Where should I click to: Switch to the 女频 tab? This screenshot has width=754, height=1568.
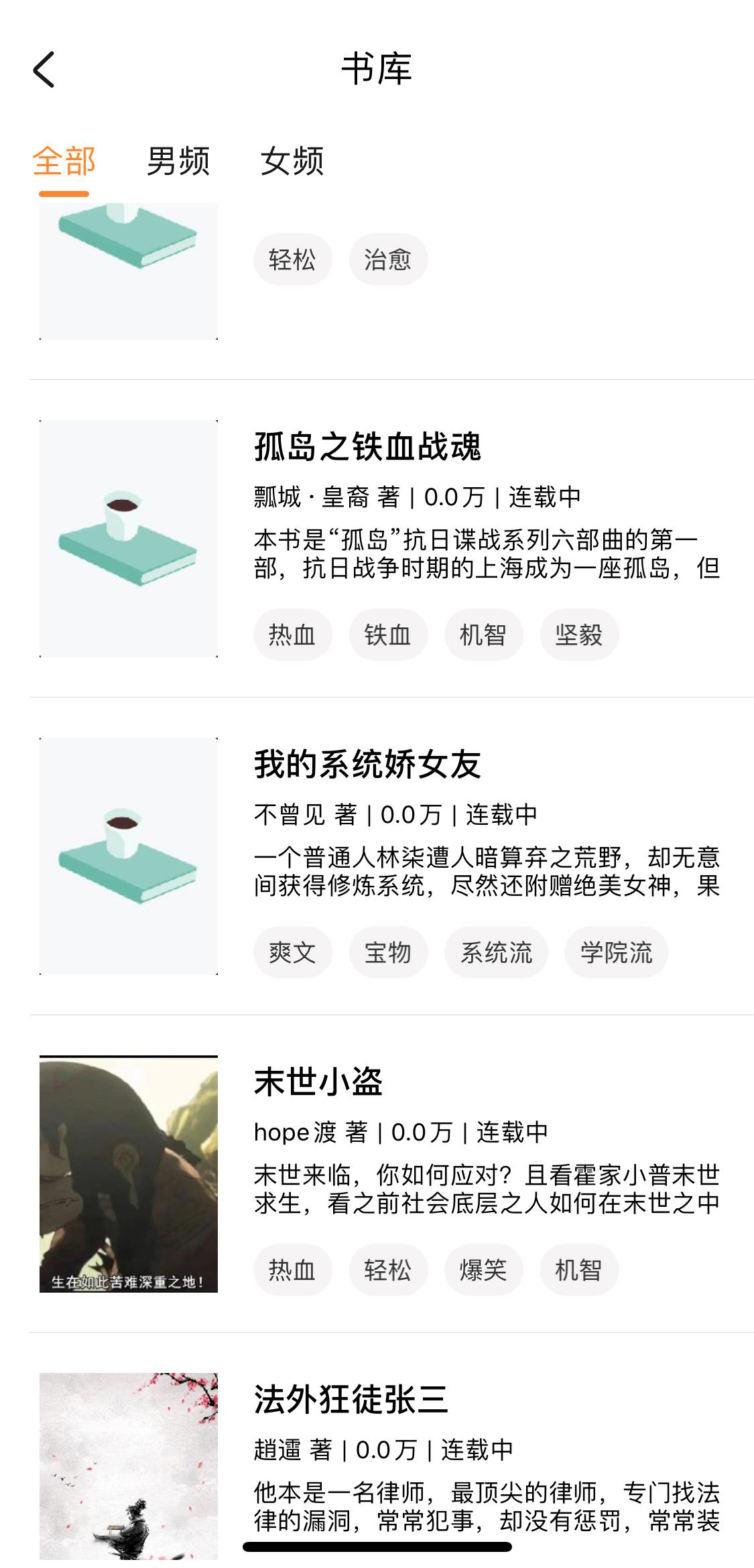tap(292, 162)
